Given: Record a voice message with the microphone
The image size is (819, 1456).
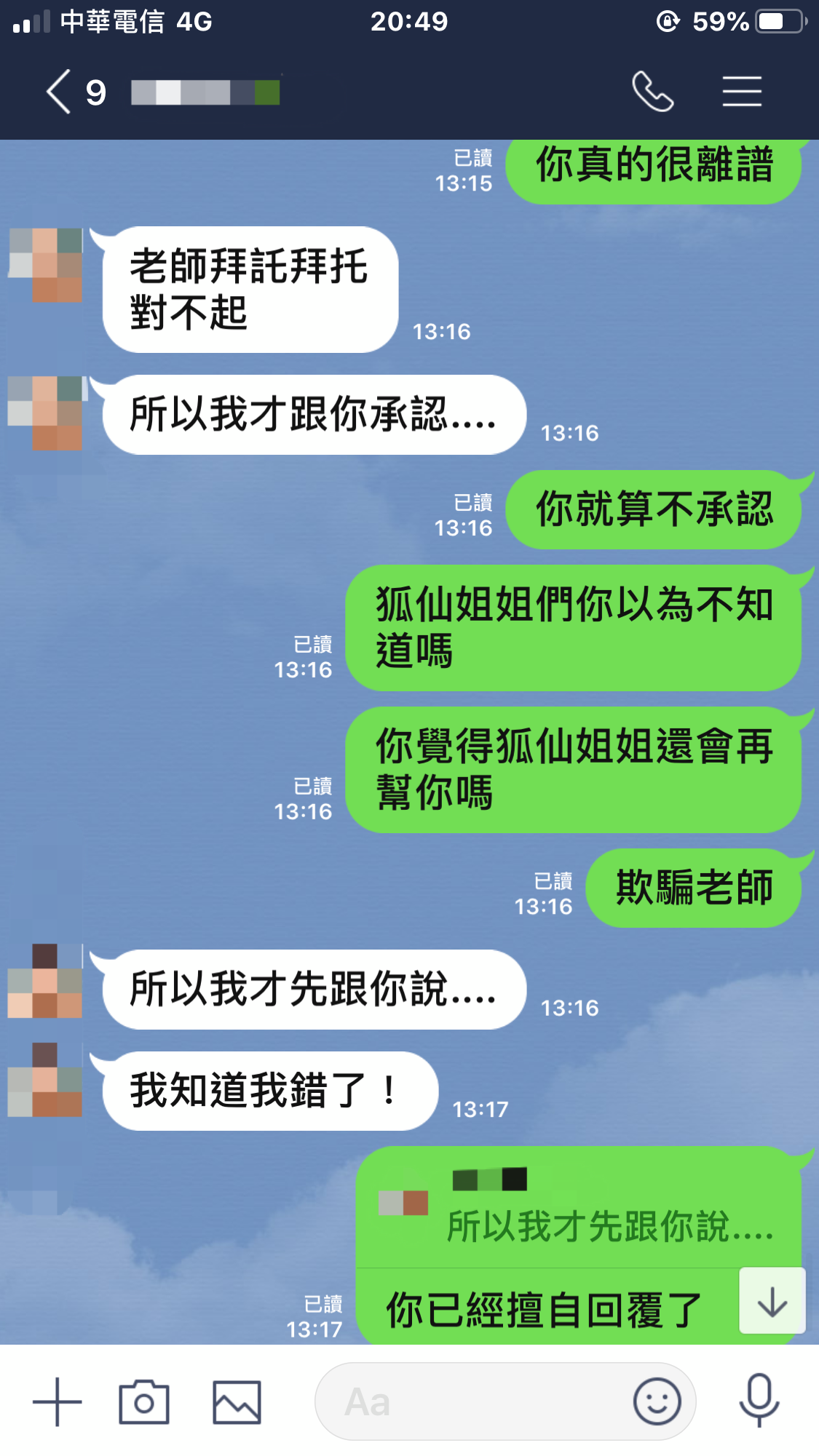Looking at the screenshot, I should [x=759, y=1400].
